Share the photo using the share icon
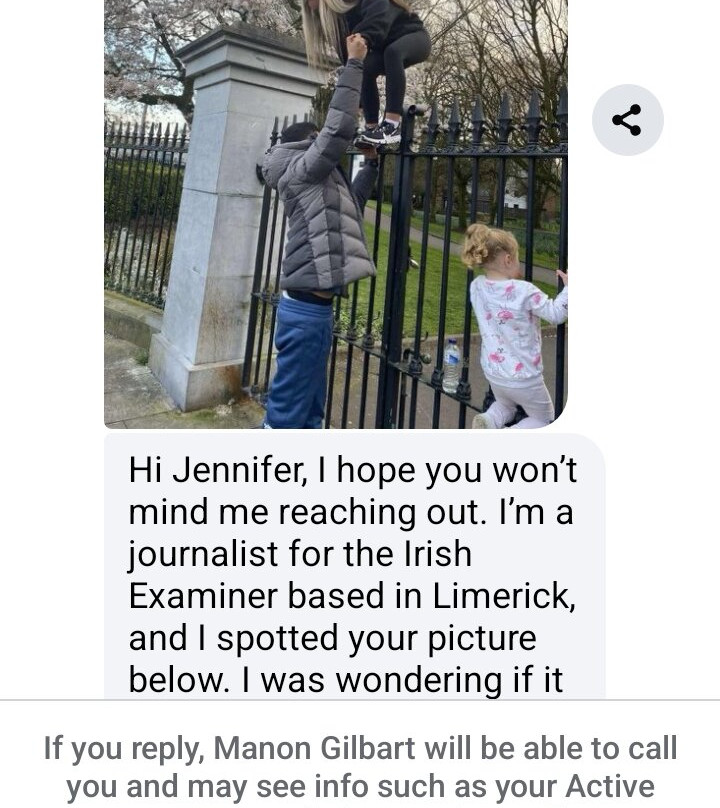720x808 pixels. (x=627, y=120)
